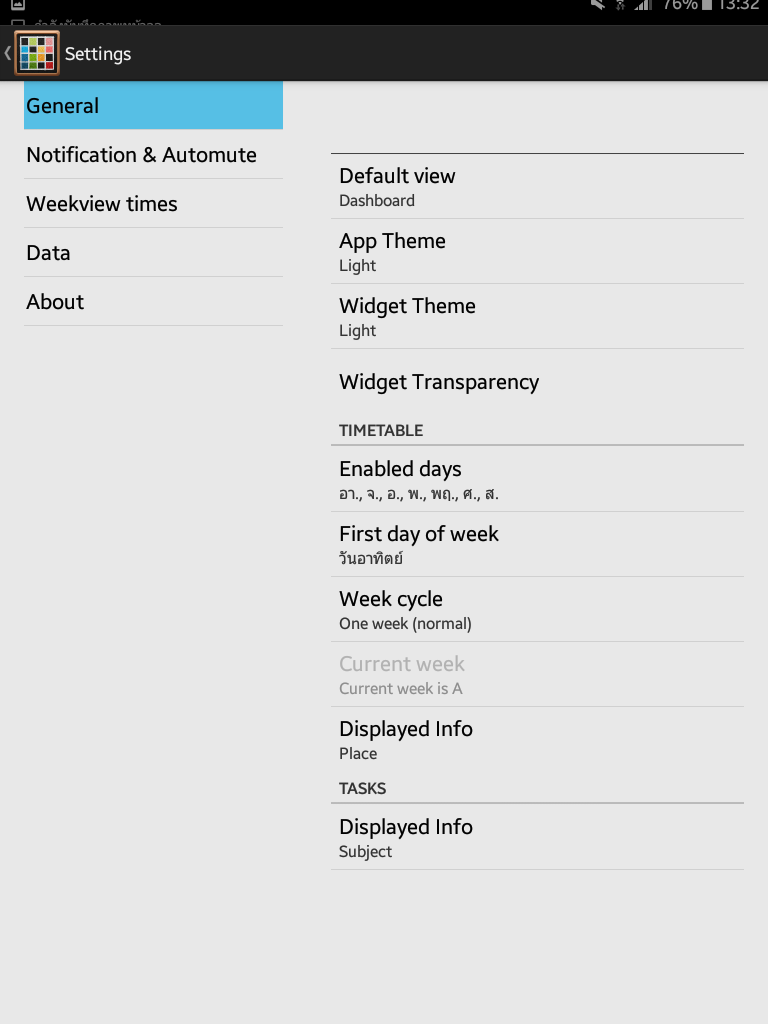768x1024 pixels.
Task: Change the Default view setting
Action: (537, 187)
